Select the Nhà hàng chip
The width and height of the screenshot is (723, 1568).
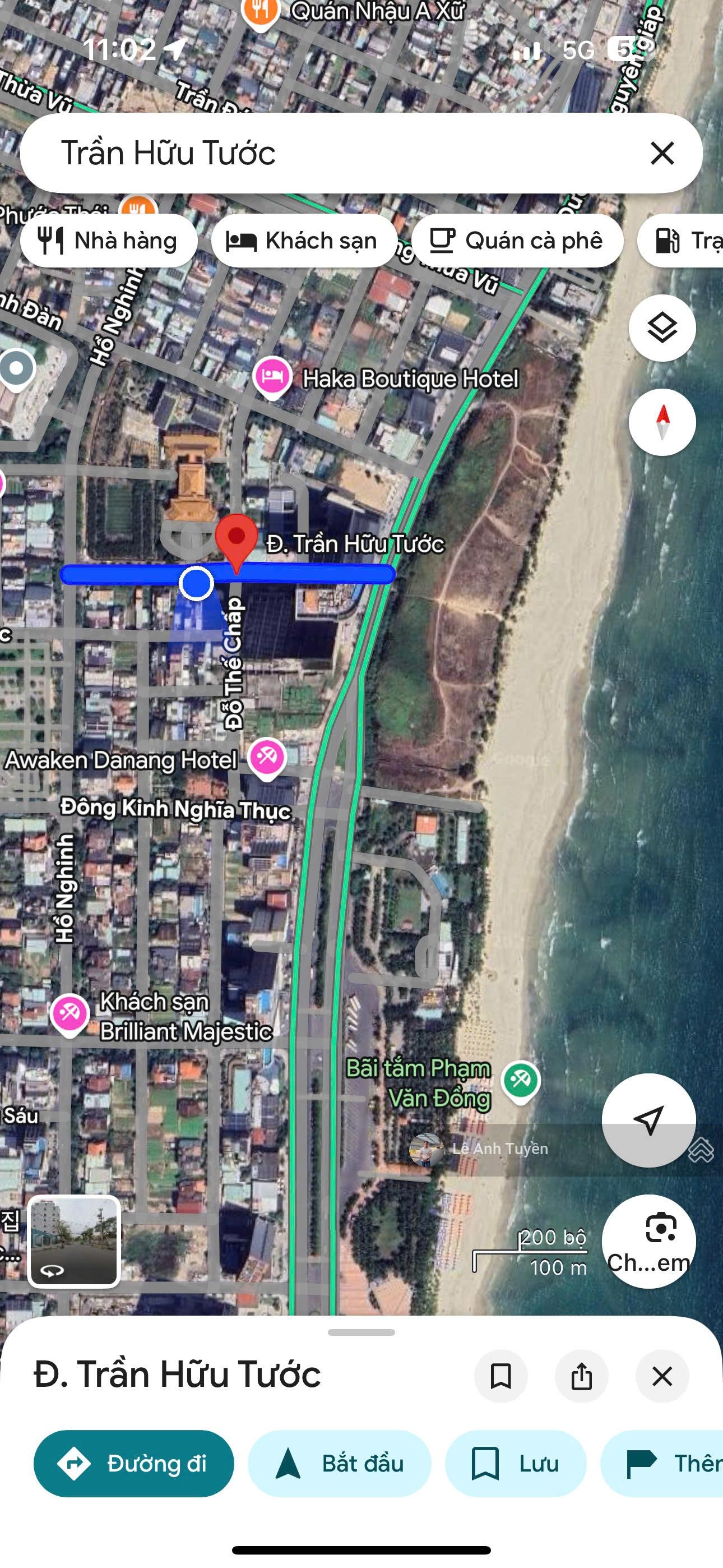click(109, 241)
